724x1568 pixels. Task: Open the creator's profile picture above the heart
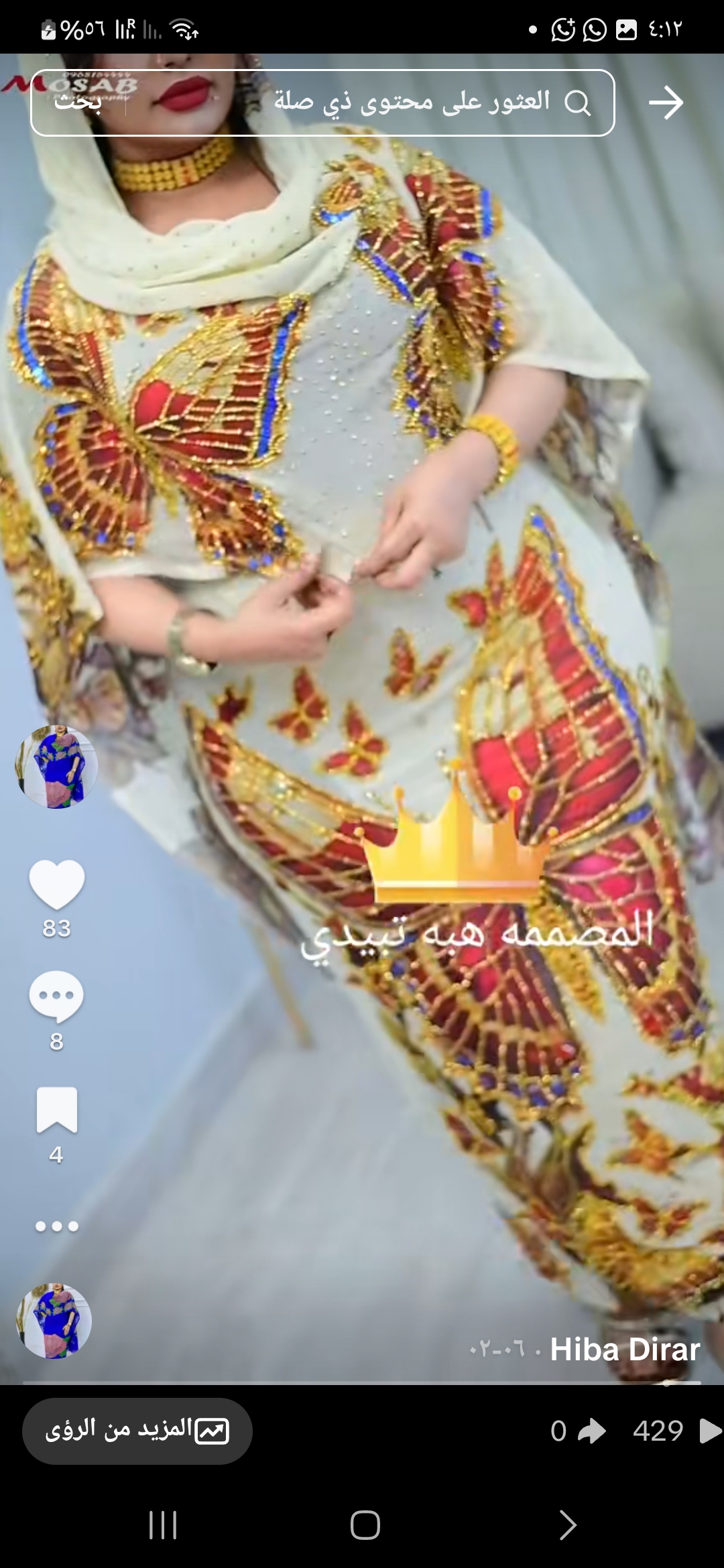tap(57, 767)
